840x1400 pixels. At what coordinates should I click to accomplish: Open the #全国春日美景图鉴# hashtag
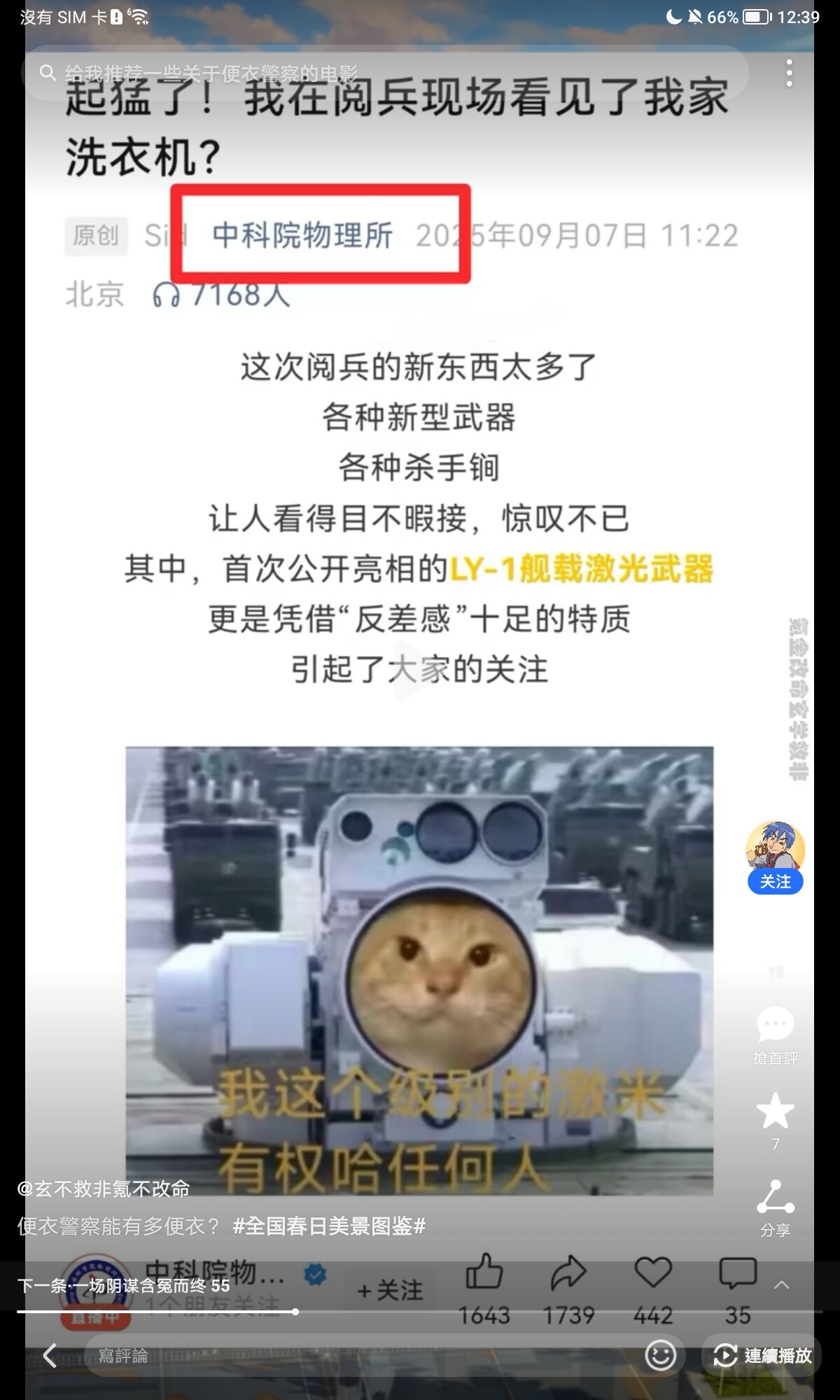click(x=329, y=1226)
